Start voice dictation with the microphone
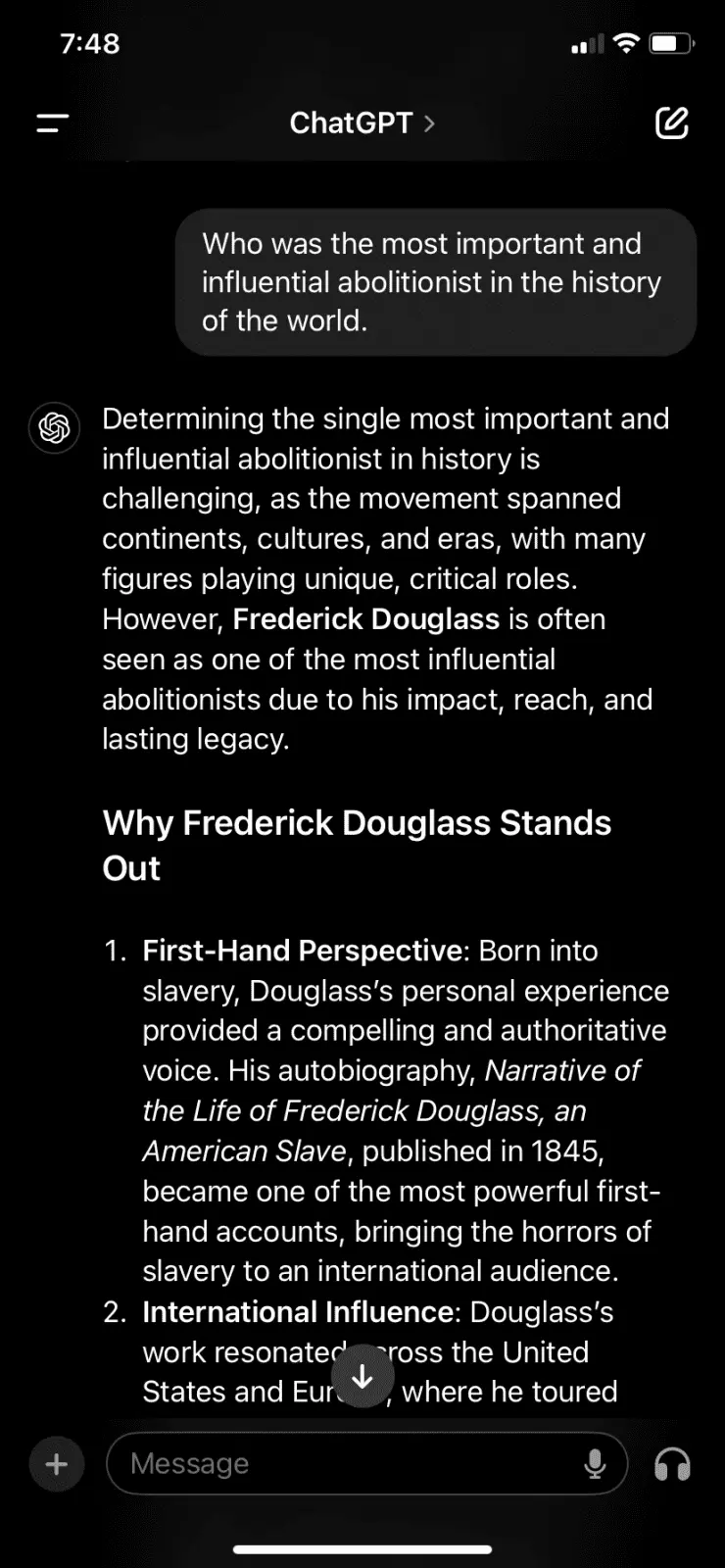725x1568 pixels. (x=595, y=1464)
